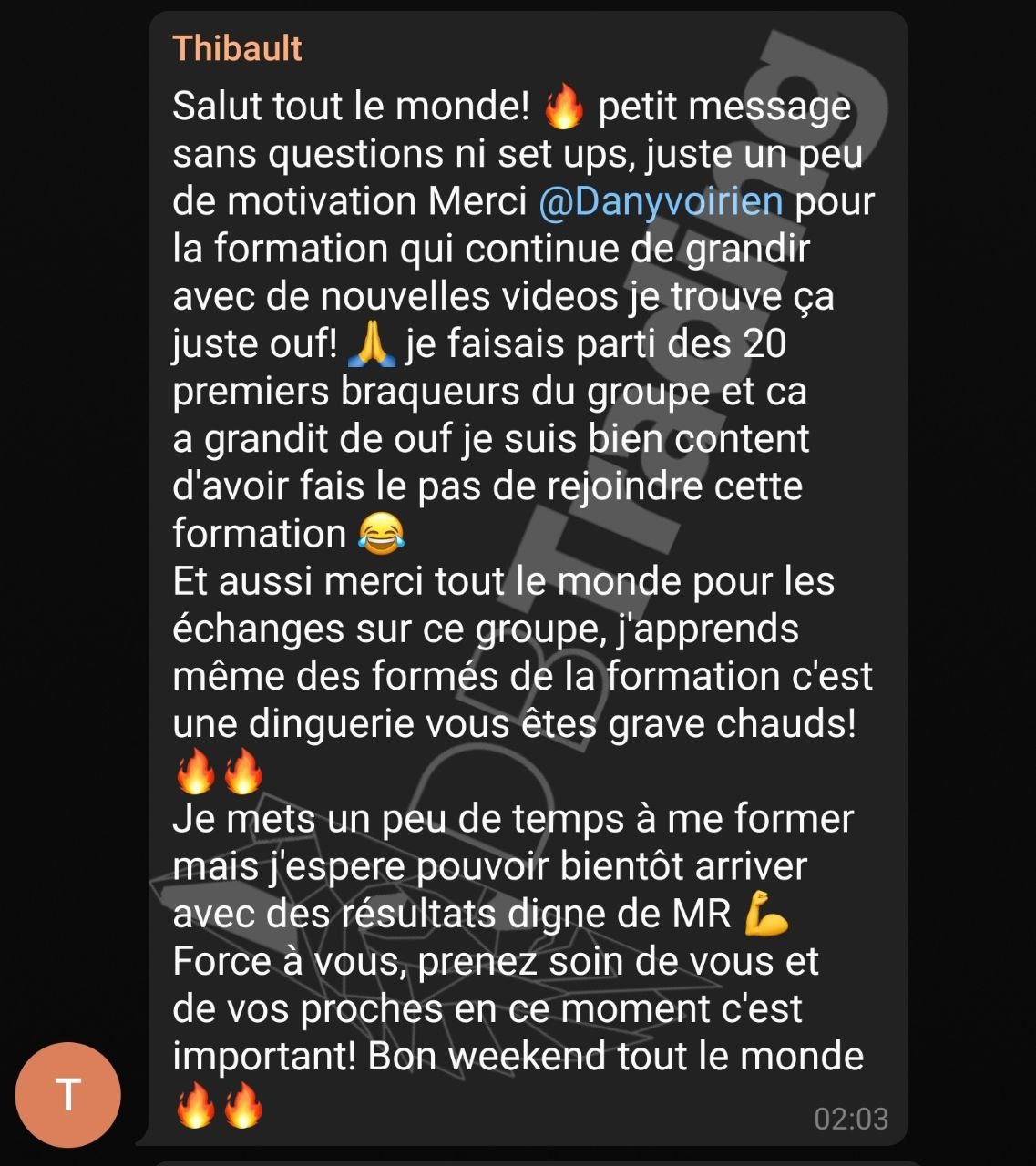Open Thibault's profile via the T avatar

pos(68,1095)
